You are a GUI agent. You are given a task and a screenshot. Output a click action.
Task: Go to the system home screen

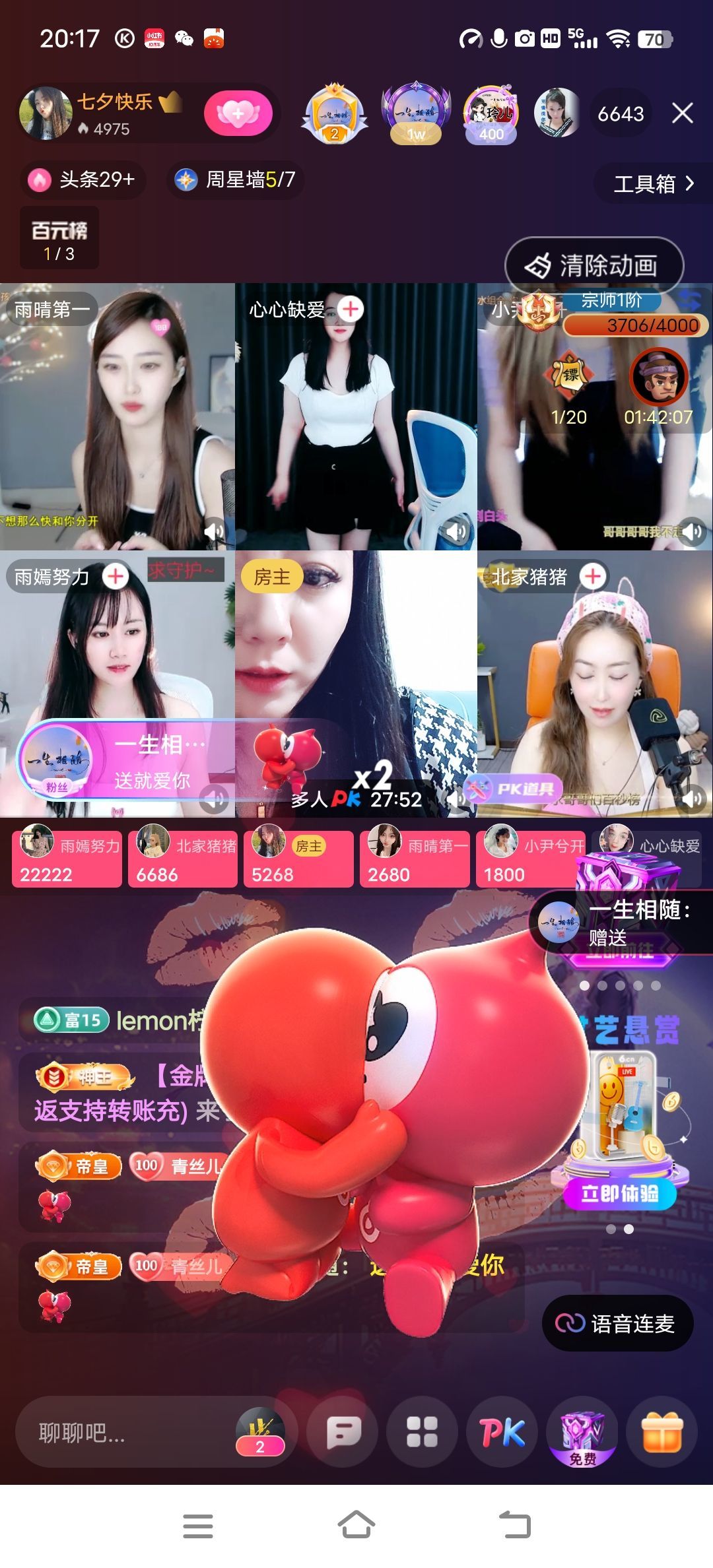[x=356, y=1526]
